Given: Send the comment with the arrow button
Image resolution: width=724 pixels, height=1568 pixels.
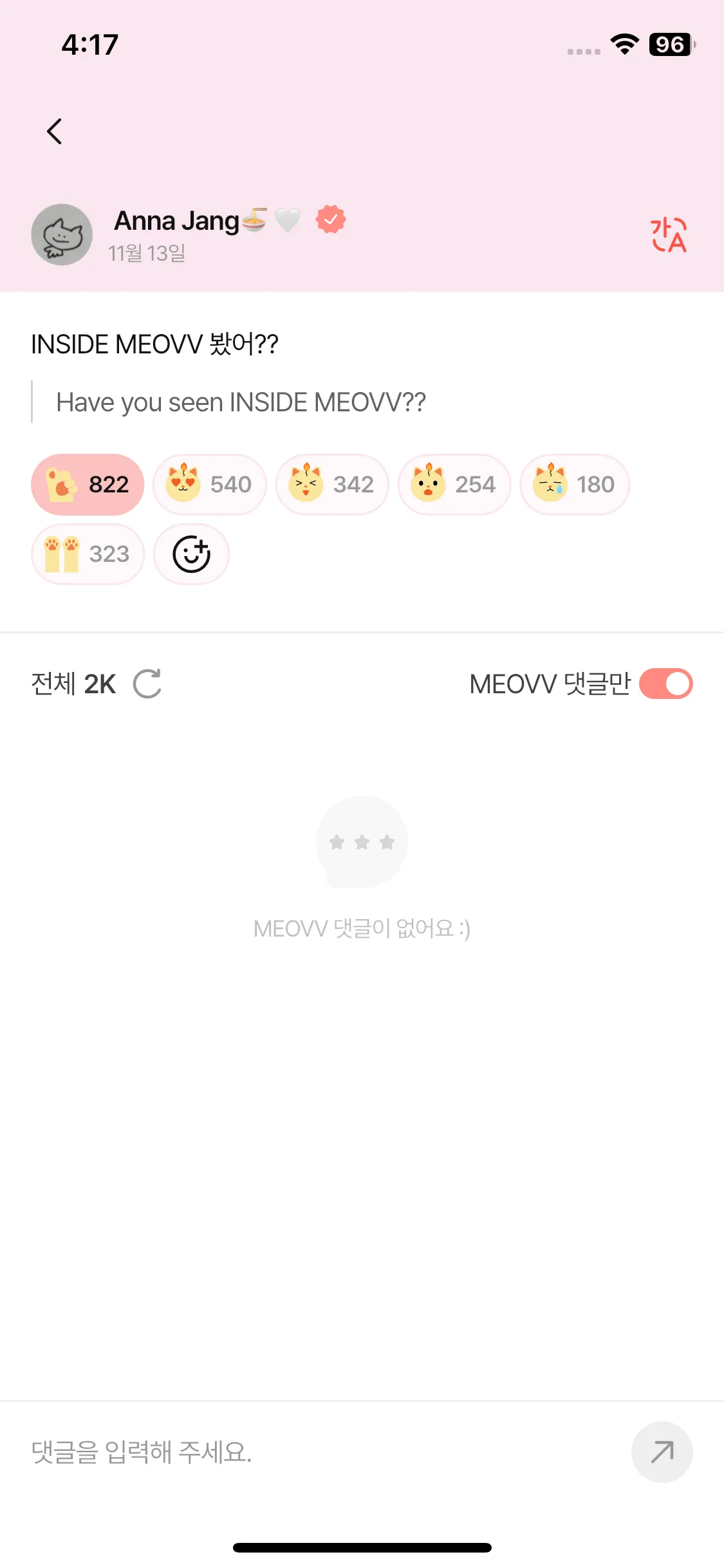Looking at the screenshot, I should 662,1452.
